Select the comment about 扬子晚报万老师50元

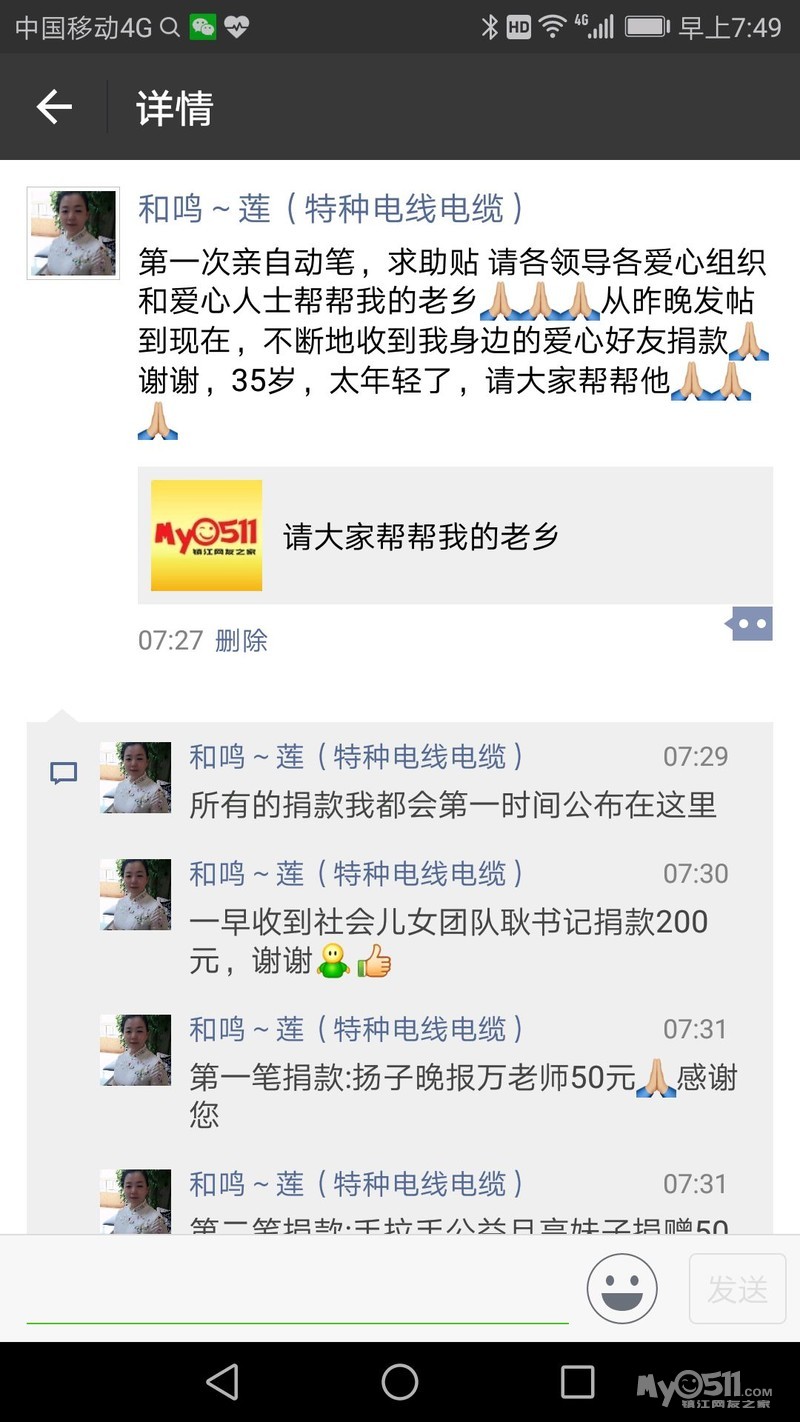464,1095
